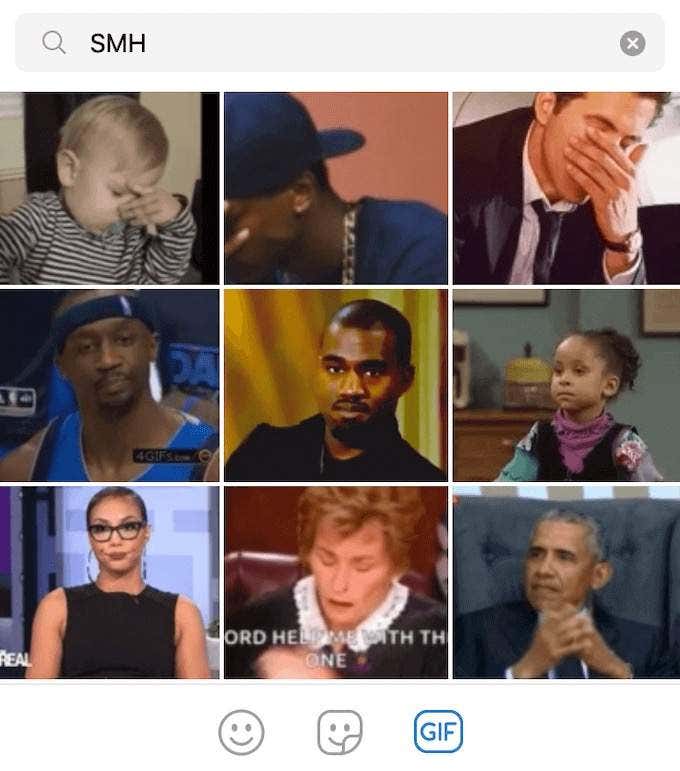The width and height of the screenshot is (680, 771).
Task: Pick the woman with glasses GIF
Action: [x=109, y=582]
